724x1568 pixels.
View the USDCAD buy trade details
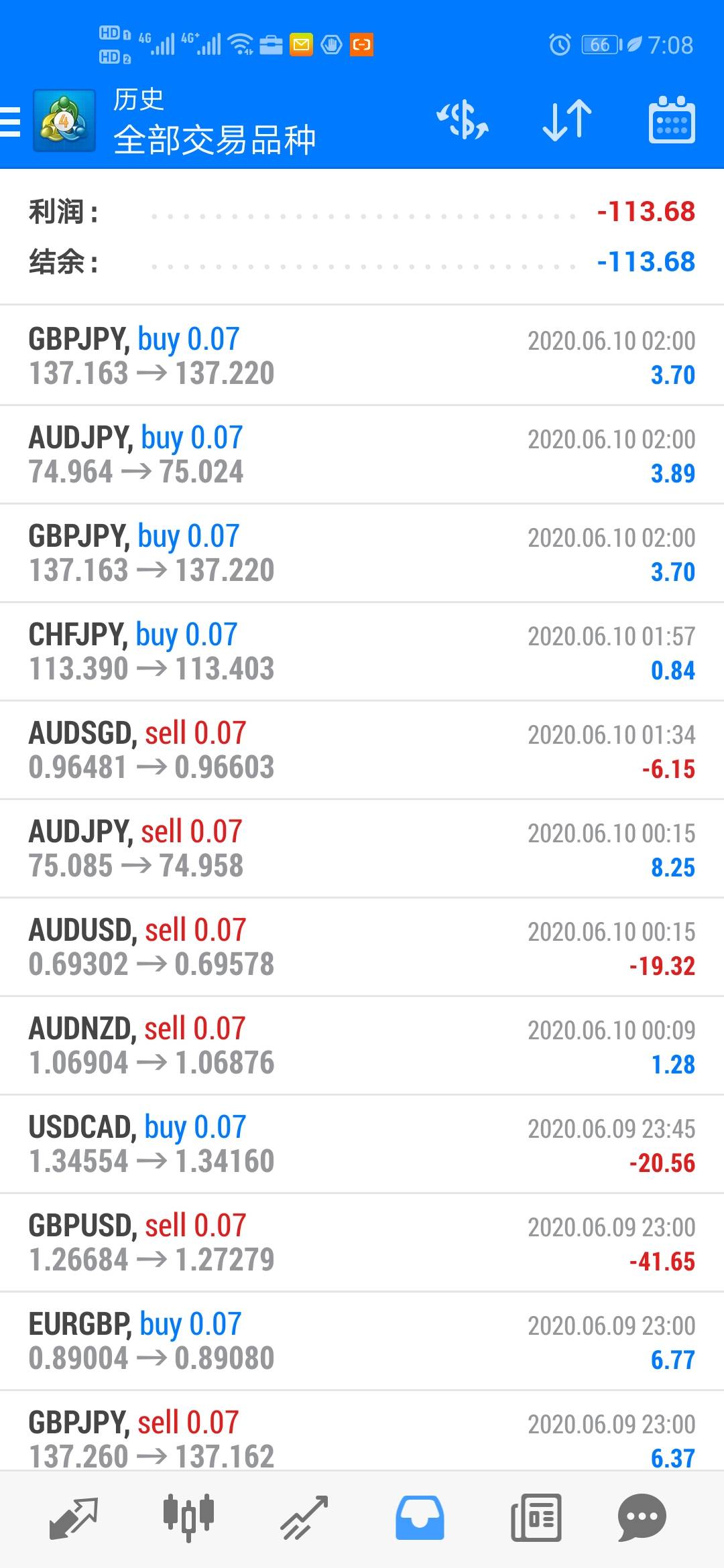pos(362,1144)
